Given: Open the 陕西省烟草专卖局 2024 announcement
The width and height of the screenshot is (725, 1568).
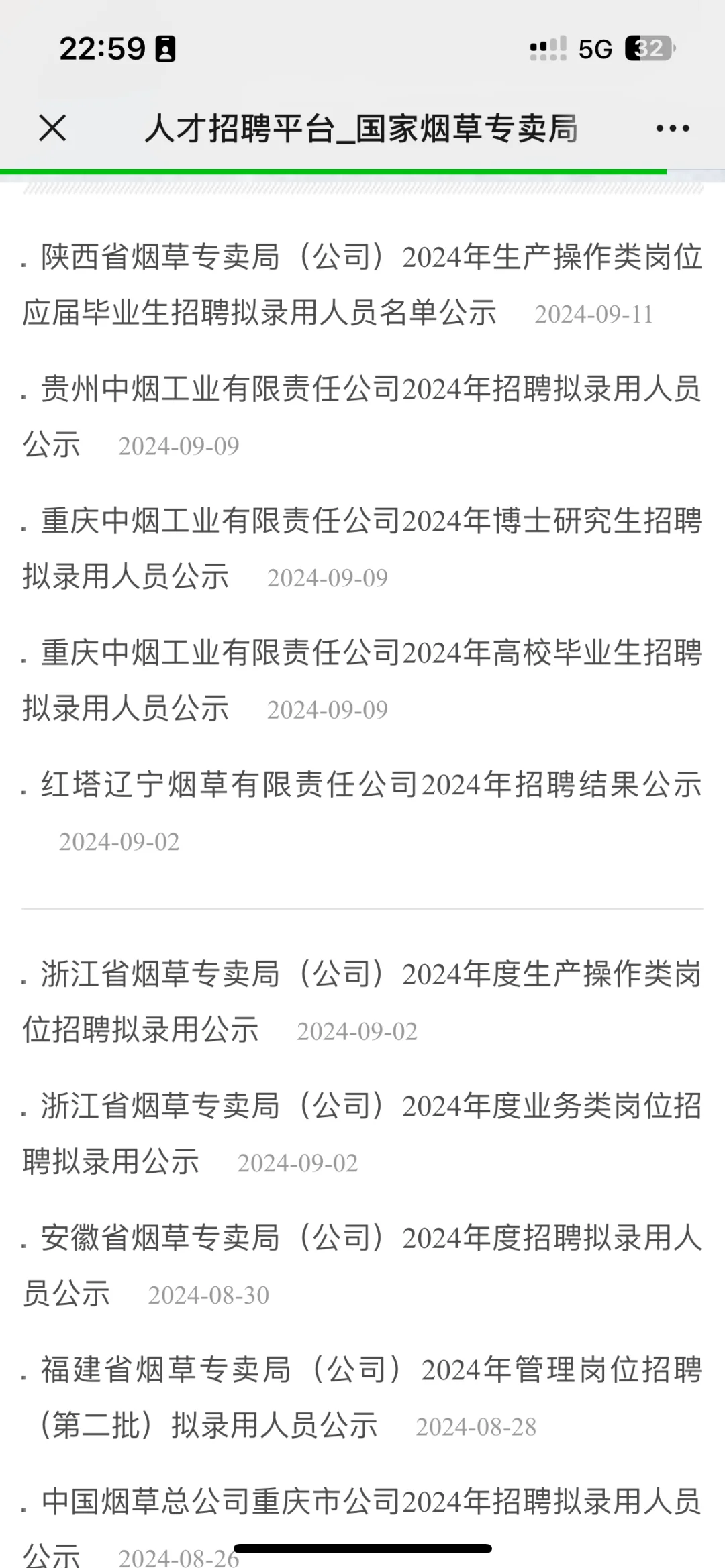Looking at the screenshot, I should coord(362,284).
